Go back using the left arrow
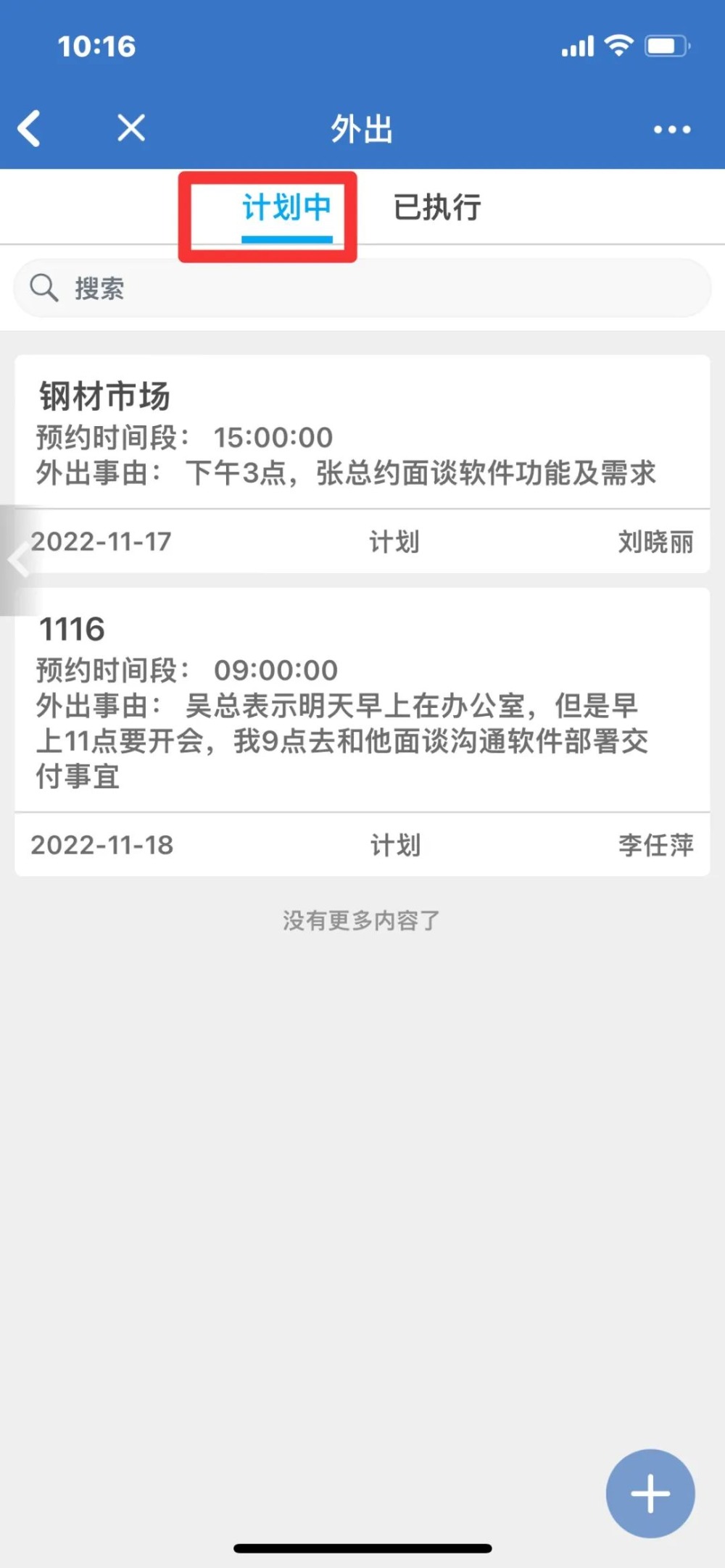Viewport: 725px width, 1568px height. [x=29, y=129]
